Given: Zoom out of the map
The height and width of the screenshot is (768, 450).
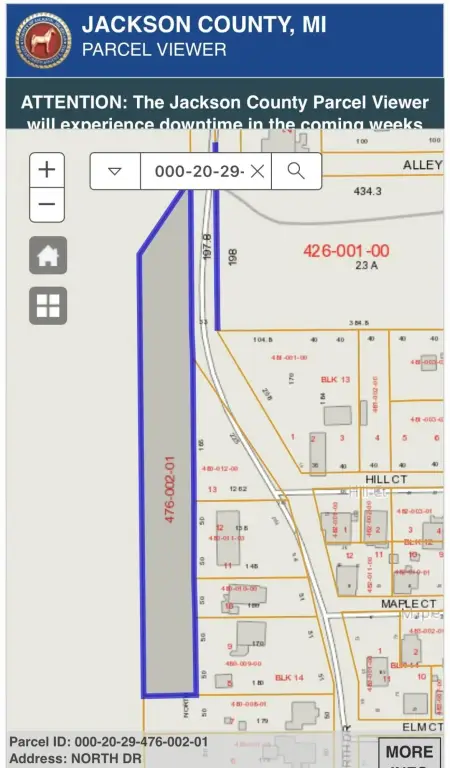Looking at the screenshot, I should pos(47,205).
